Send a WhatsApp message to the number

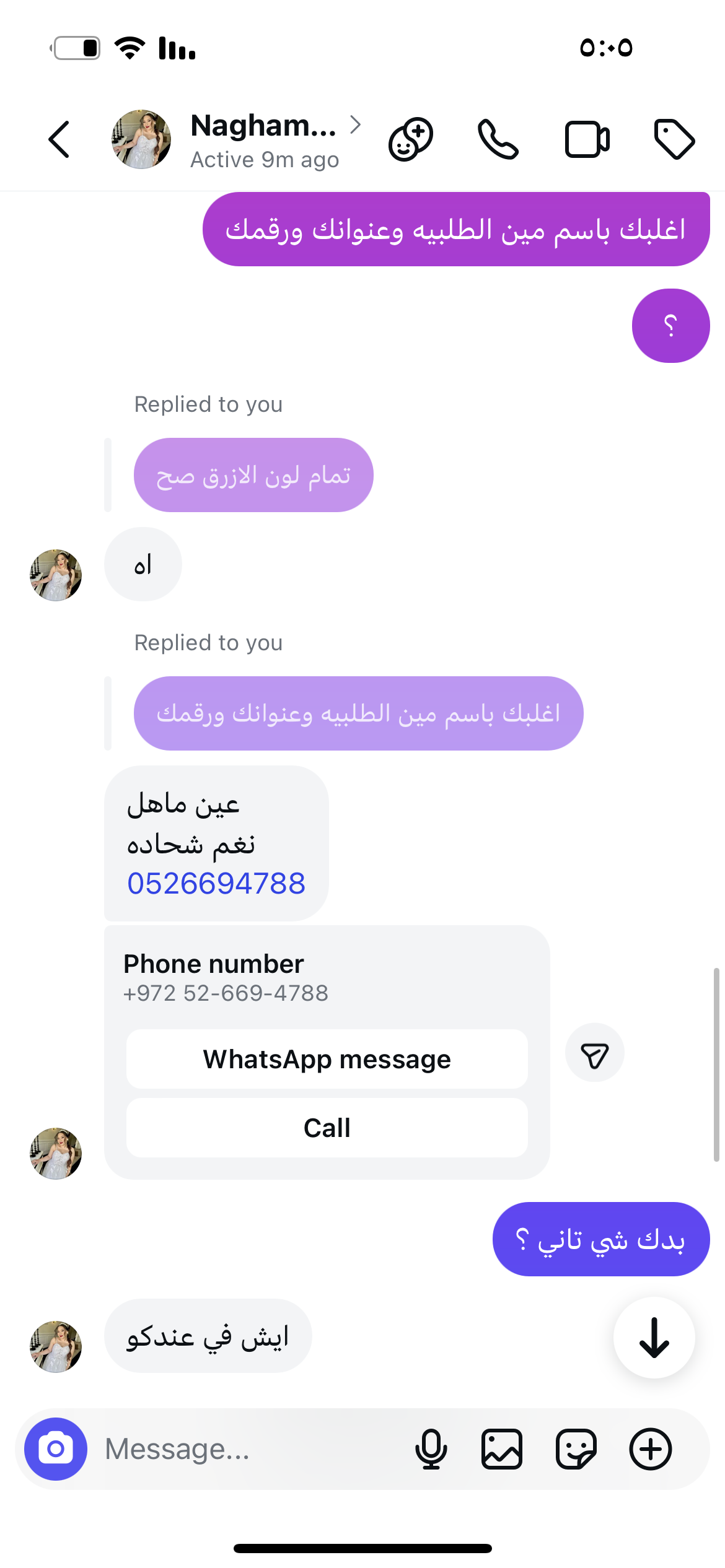coord(327,1059)
